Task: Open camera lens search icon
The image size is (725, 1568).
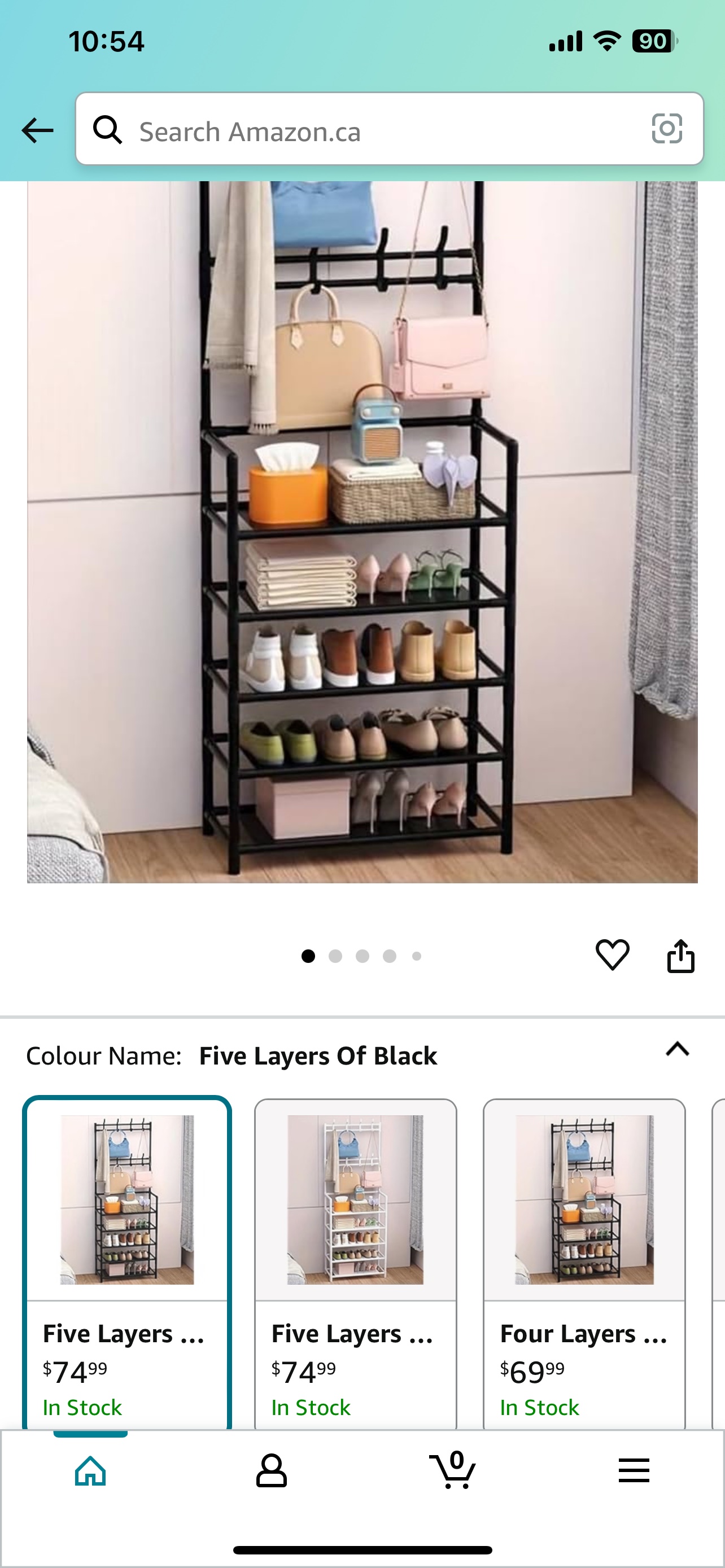Action: (667, 129)
